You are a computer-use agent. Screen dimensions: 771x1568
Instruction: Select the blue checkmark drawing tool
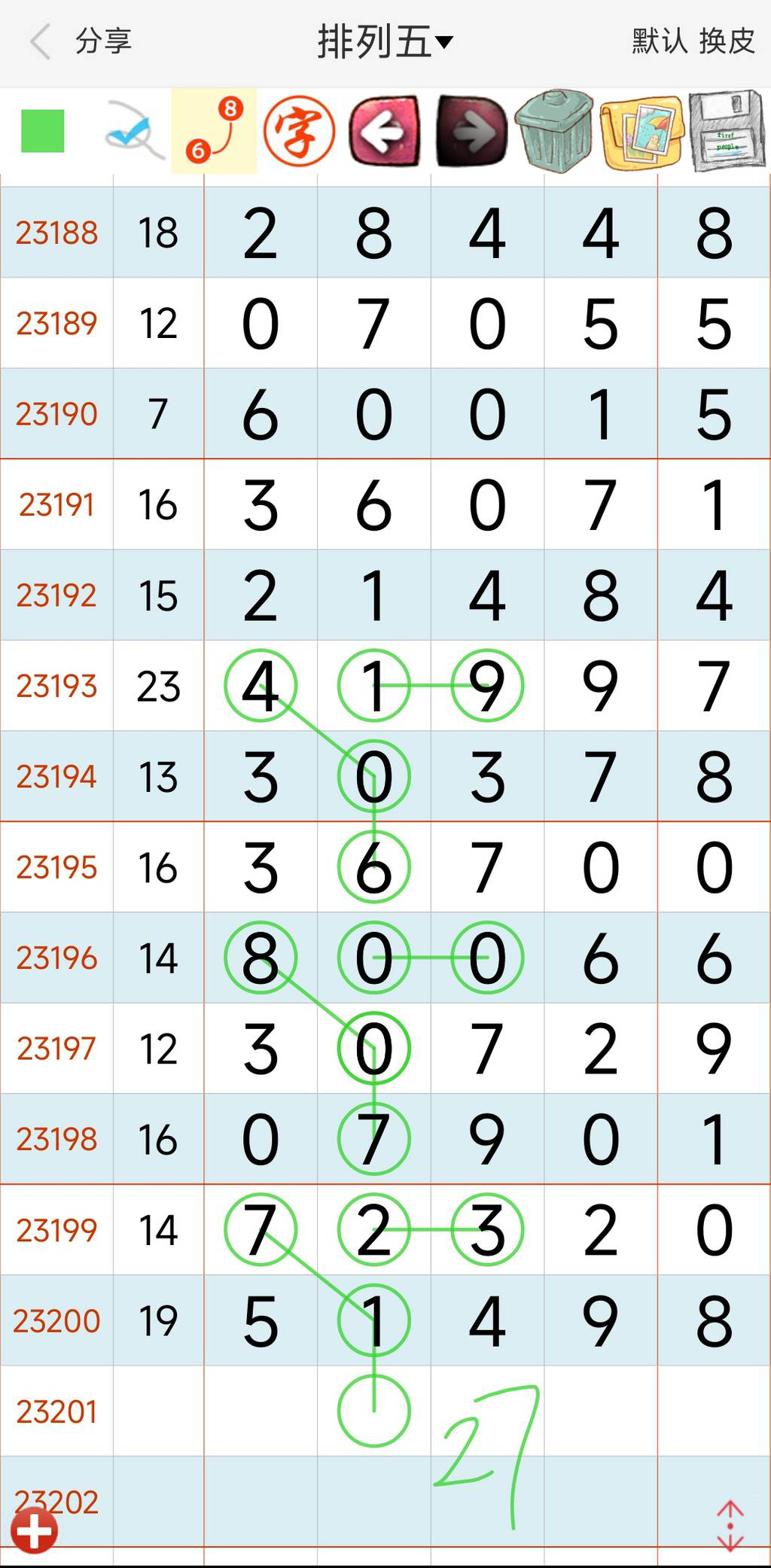131,131
